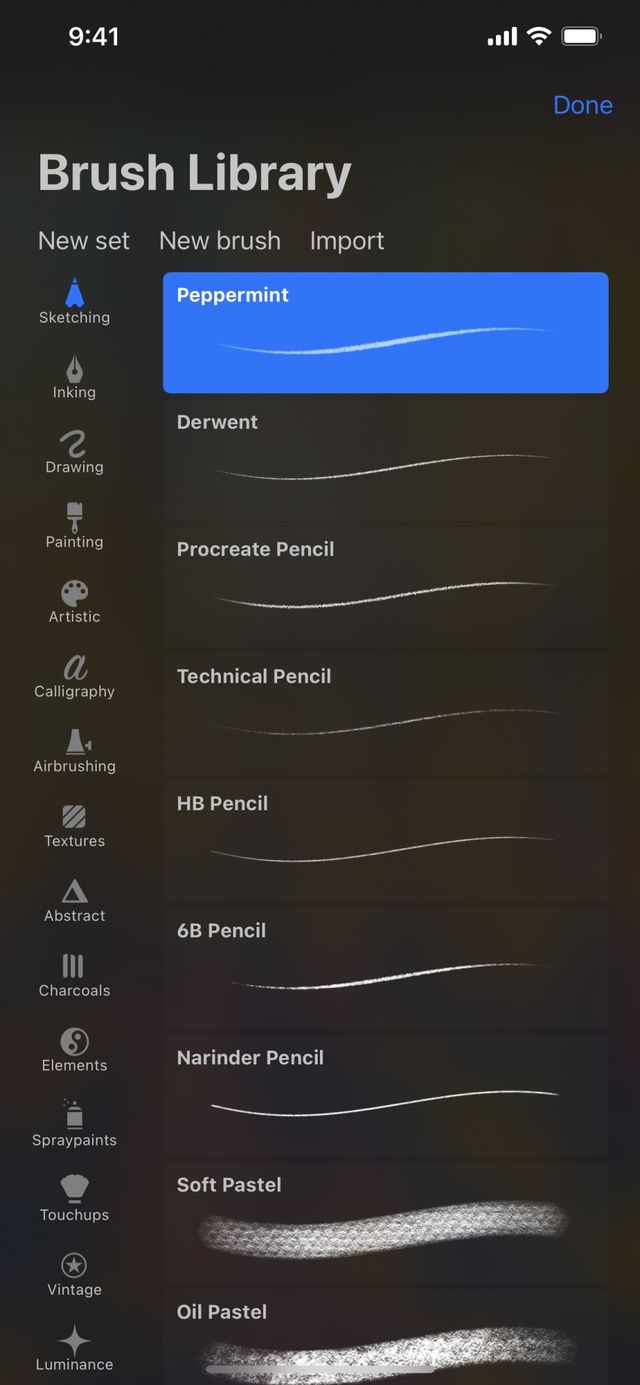The image size is (640, 1385).
Task: Select the Derwent brush
Action: pyautogui.click(x=385, y=459)
